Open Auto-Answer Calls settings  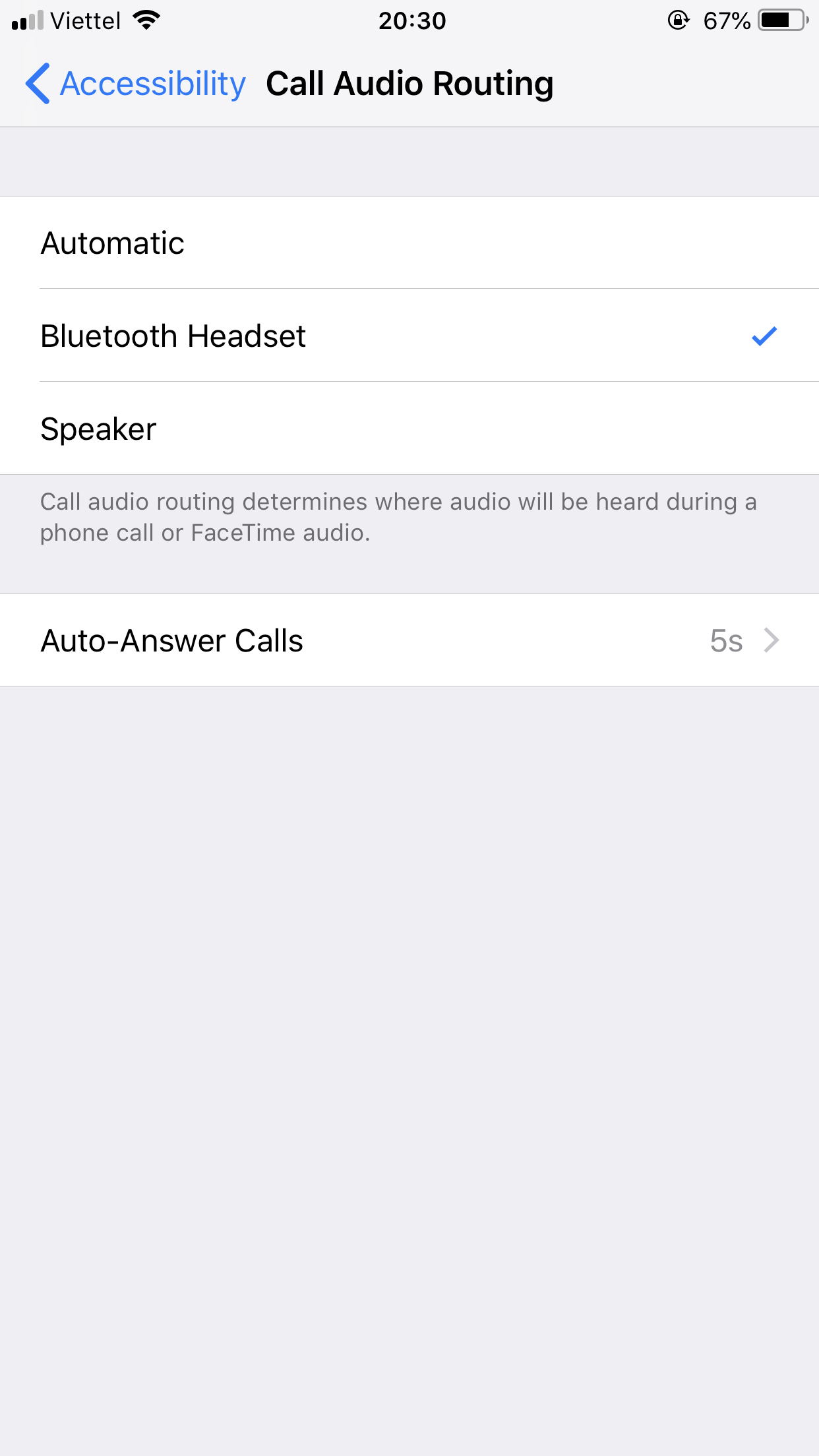click(x=409, y=640)
